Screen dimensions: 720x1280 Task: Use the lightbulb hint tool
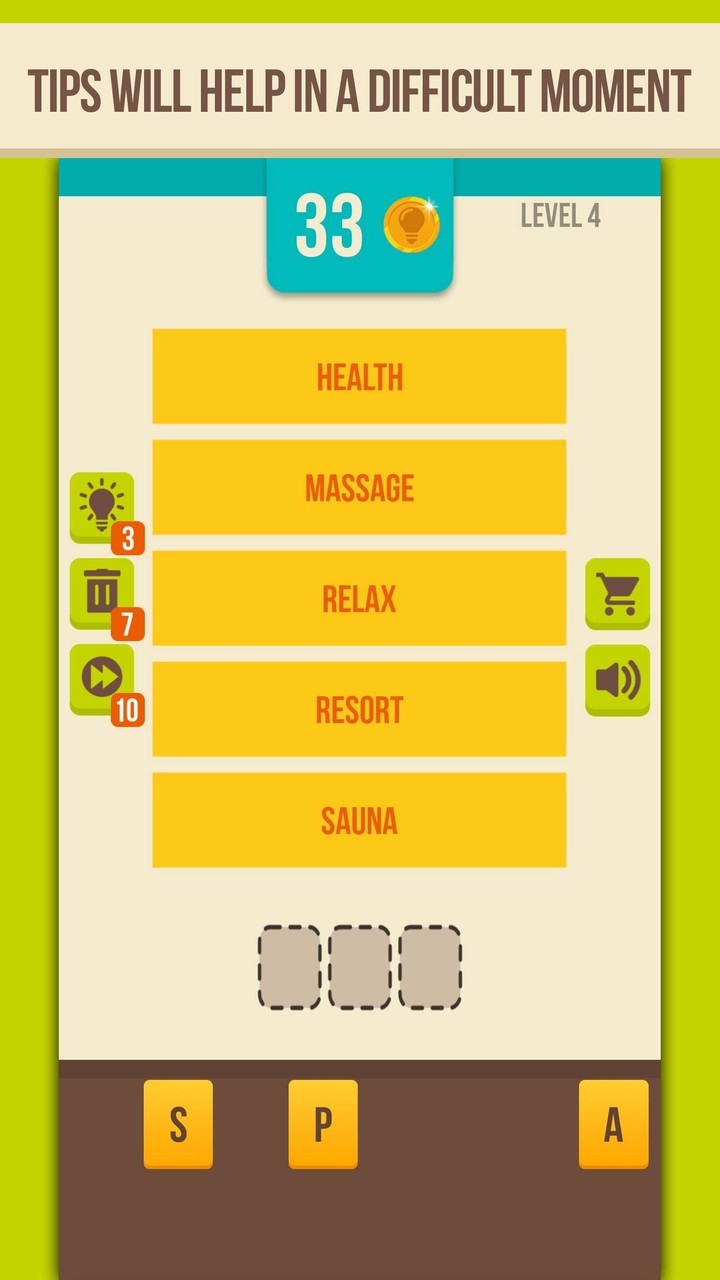(x=100, y=505)
